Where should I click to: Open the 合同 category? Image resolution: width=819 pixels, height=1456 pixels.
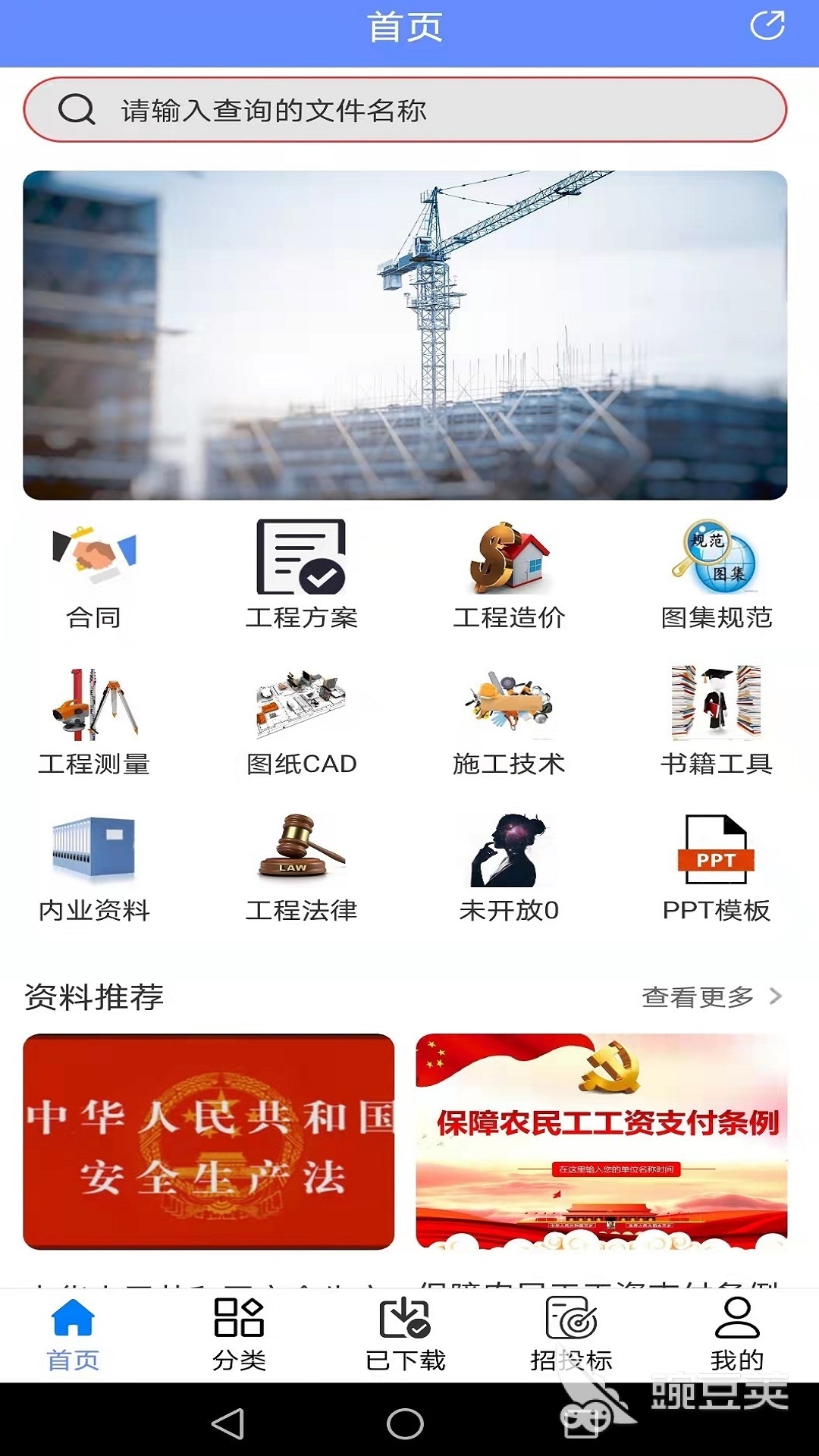(x=94, y=576)
